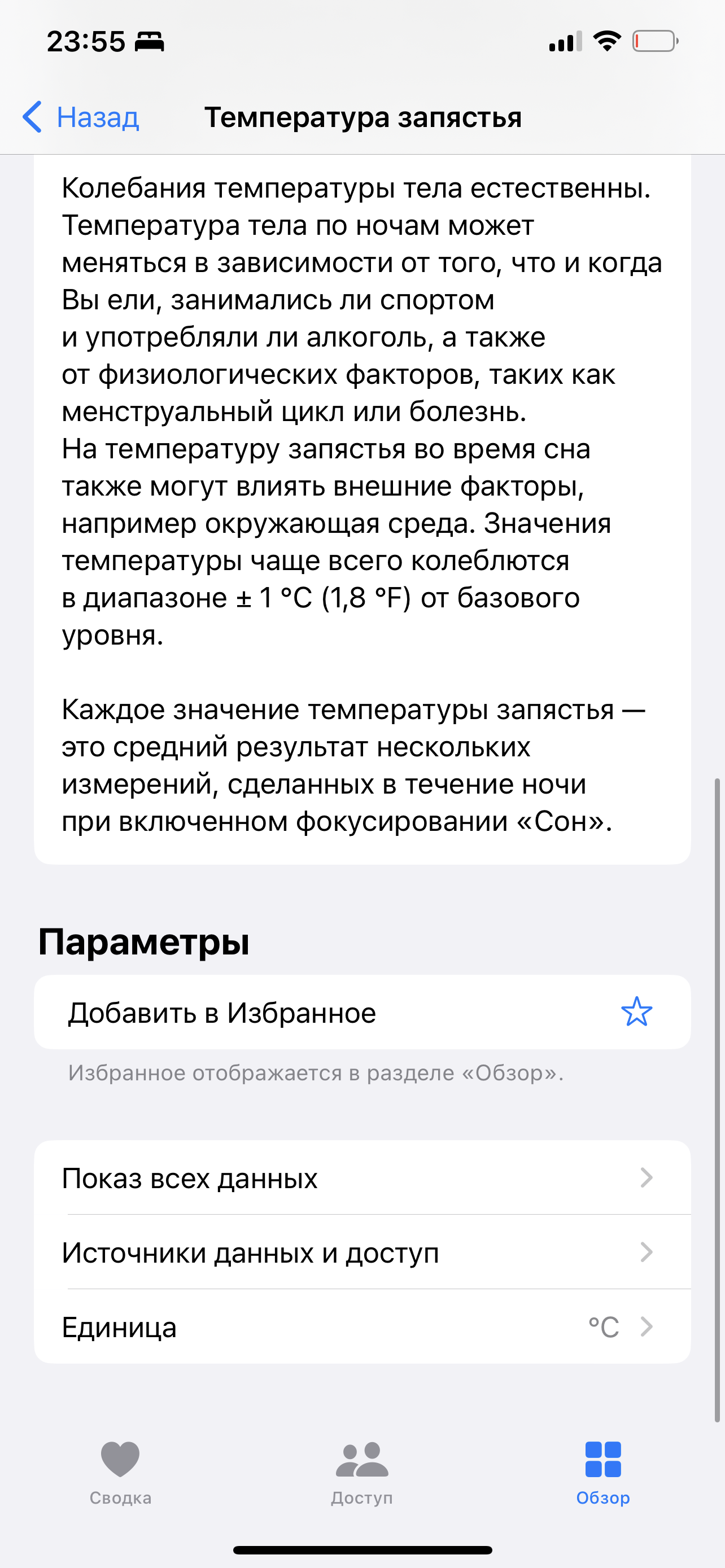Add wrist temperature to Избранное
The image size is (725, 1568).
(362, 1012)
